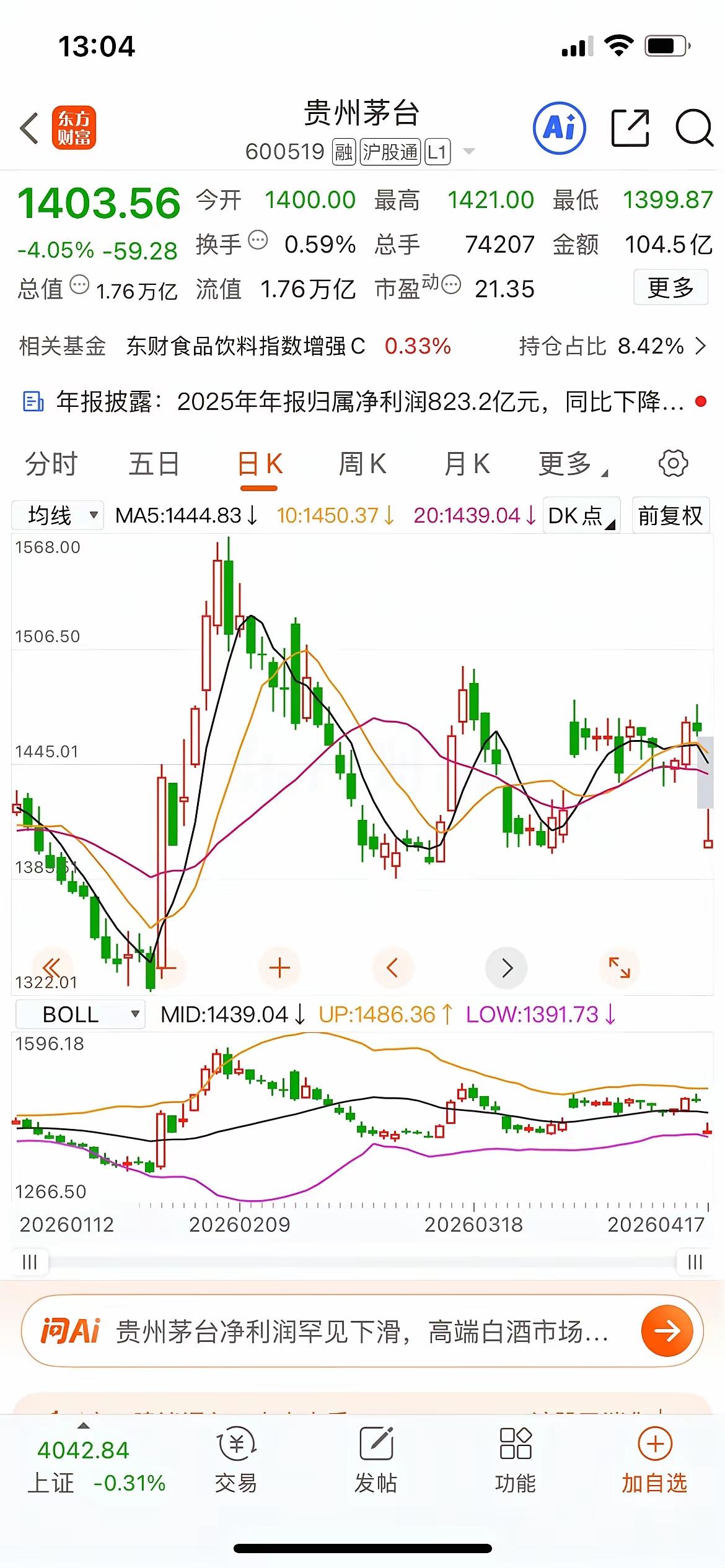Tap the back arrow to exit stock page
This screenshot has width=725, height=1568.
click(29, 126)
